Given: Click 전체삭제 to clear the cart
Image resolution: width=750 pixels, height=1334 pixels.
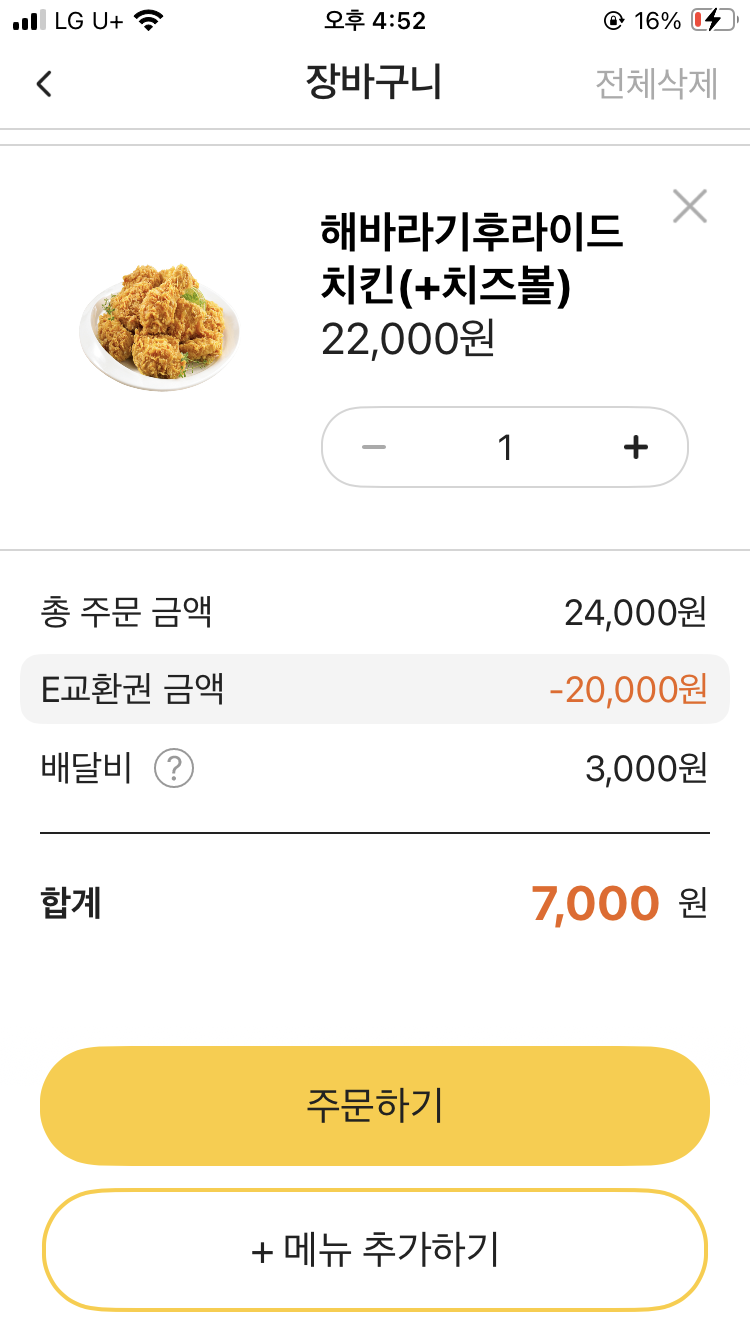Looking at the screenshot, I should coord(655,84).
